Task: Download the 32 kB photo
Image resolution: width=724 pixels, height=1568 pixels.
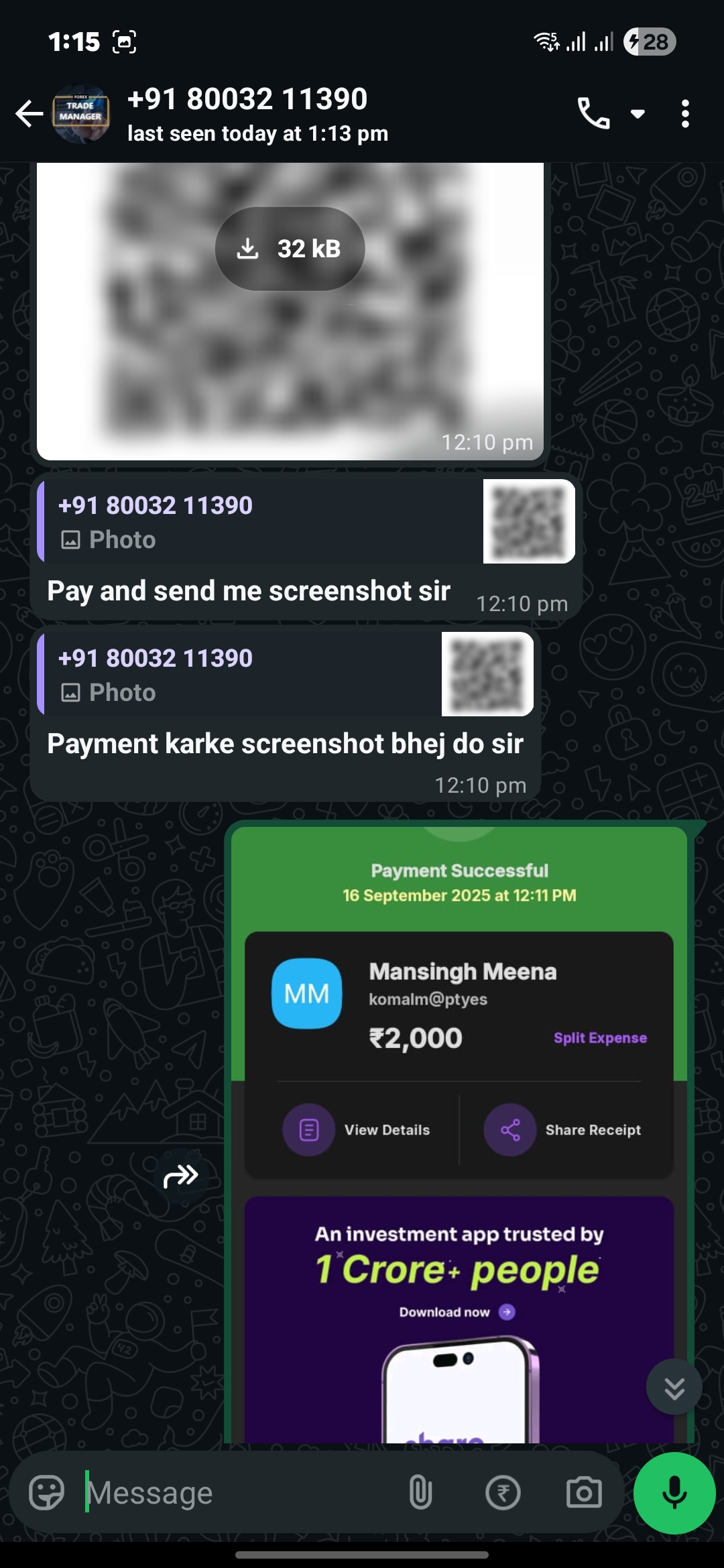Action: click(290, 249)
